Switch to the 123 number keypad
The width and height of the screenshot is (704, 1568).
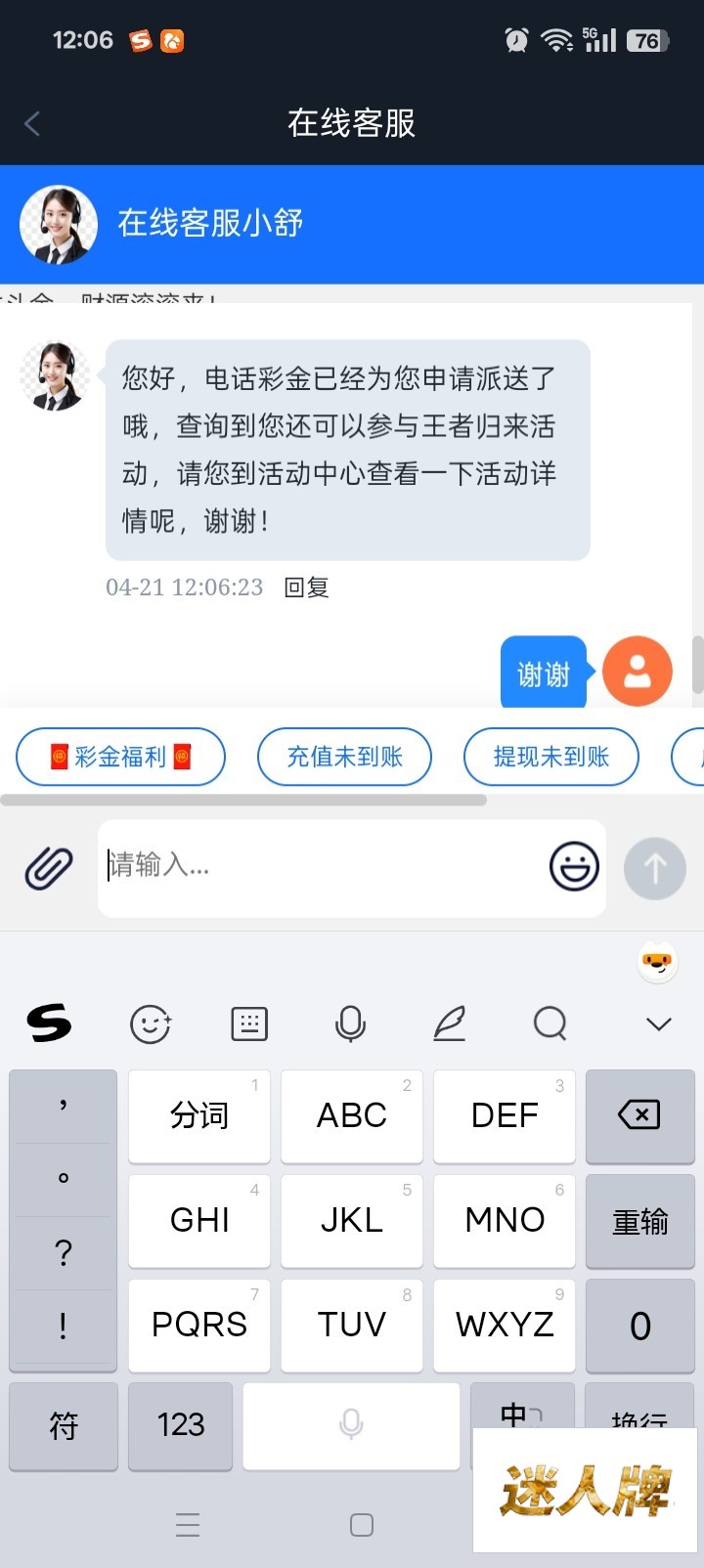click(x=181, y=1425)
